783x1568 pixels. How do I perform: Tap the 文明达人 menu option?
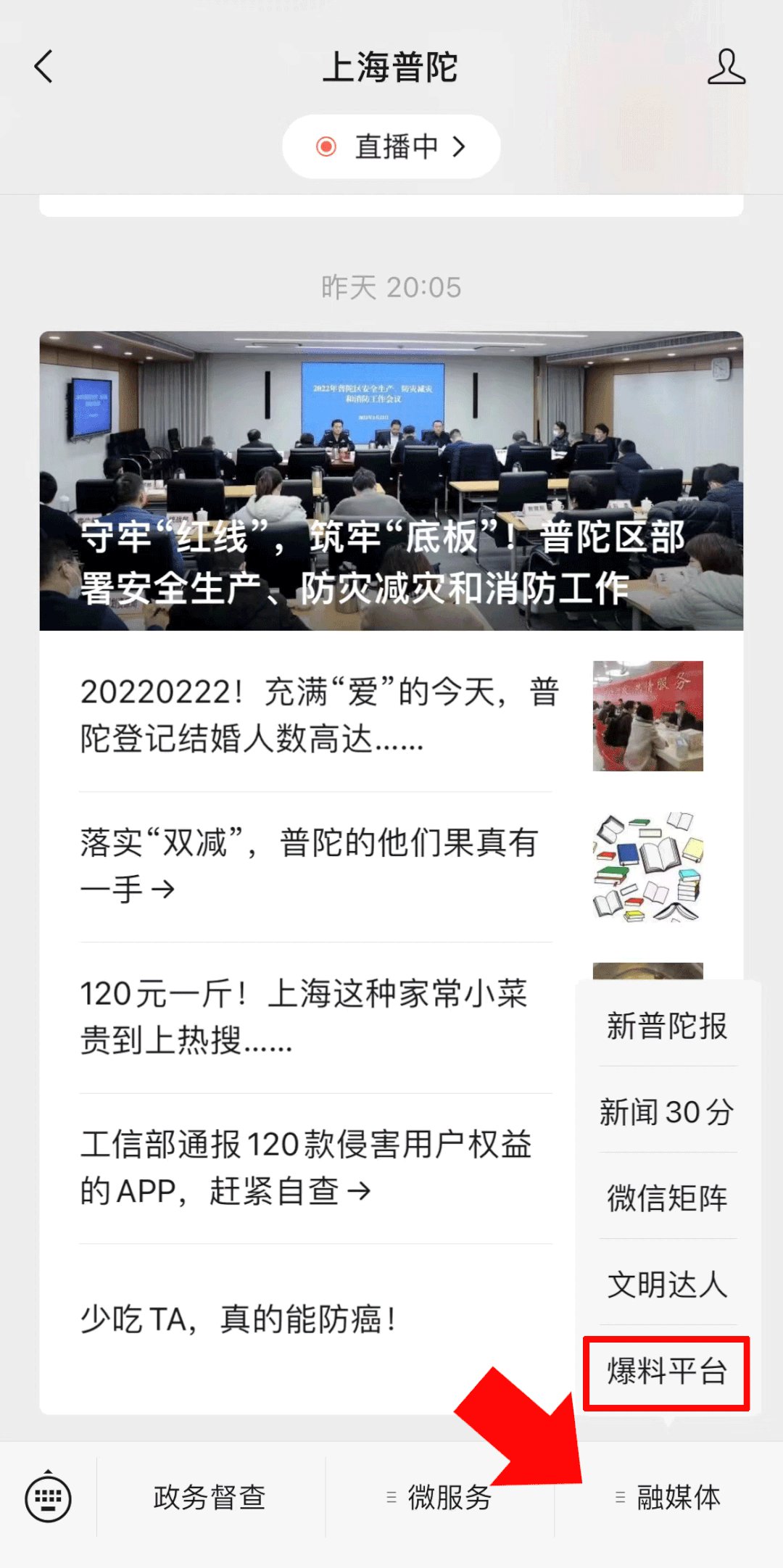[667, 1285]
